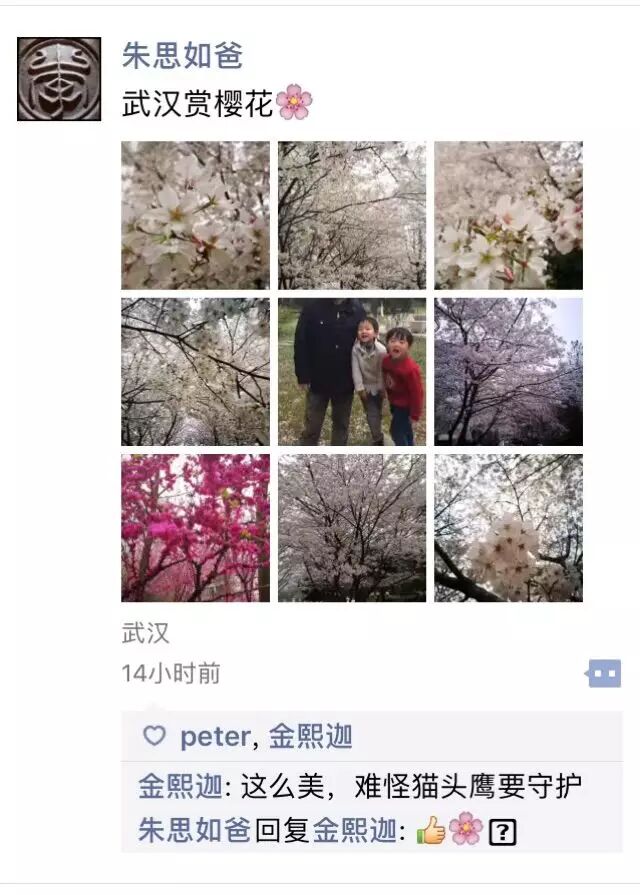The image size is (640, 895).
Task: View the fourth photo of branches
Action: click(195, 371)
